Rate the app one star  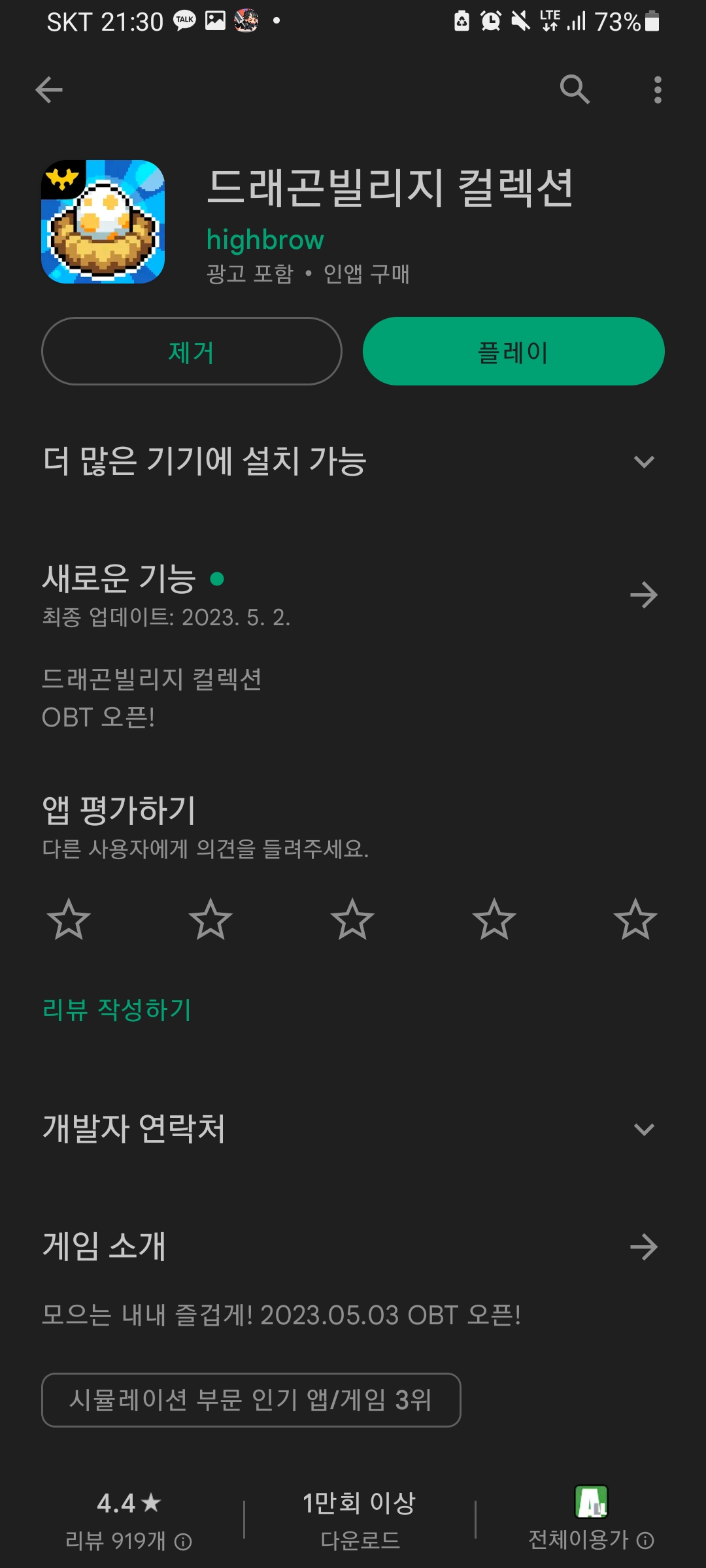tap(69, 919)
